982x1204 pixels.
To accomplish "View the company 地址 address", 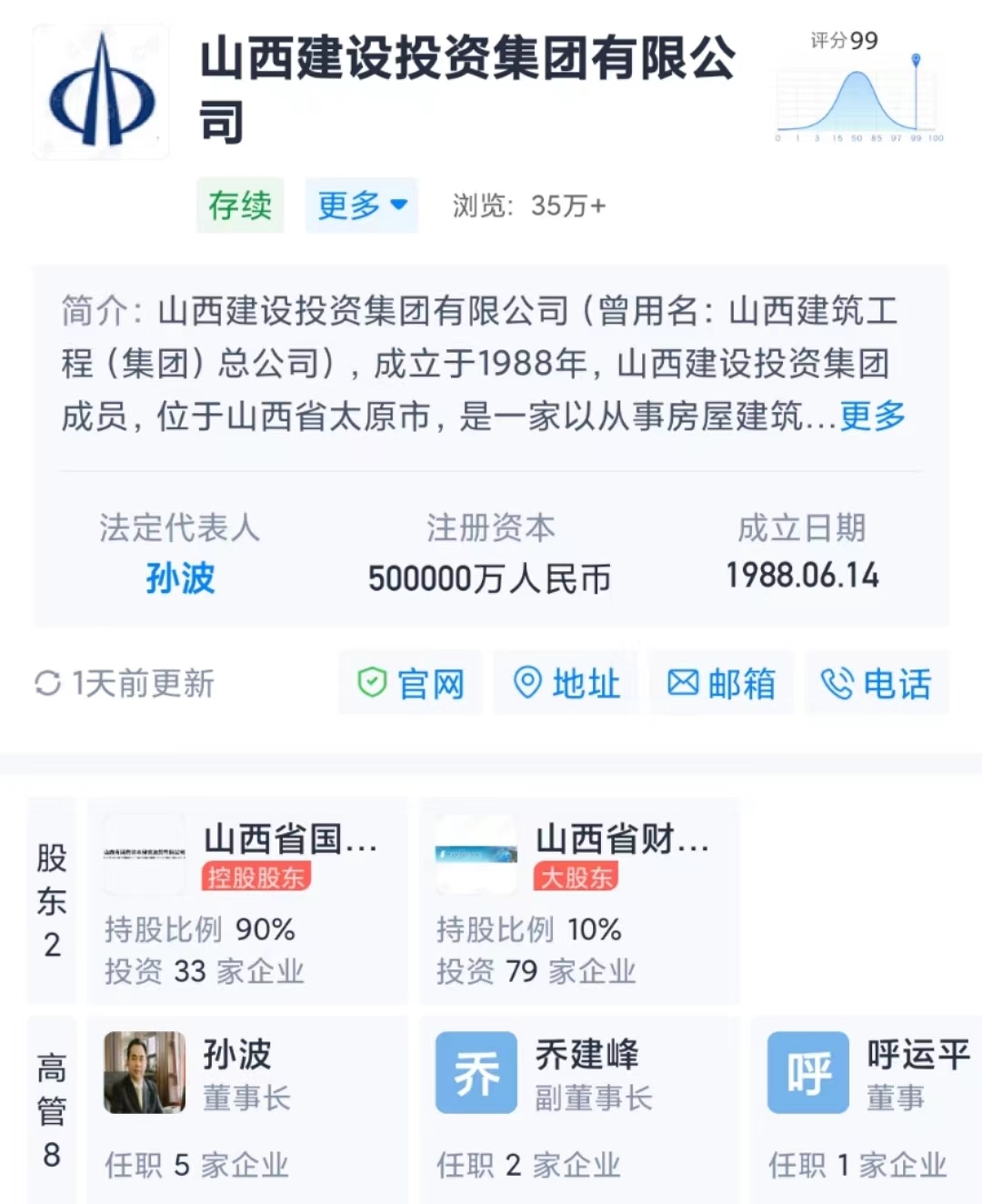I will click(566, 683).
